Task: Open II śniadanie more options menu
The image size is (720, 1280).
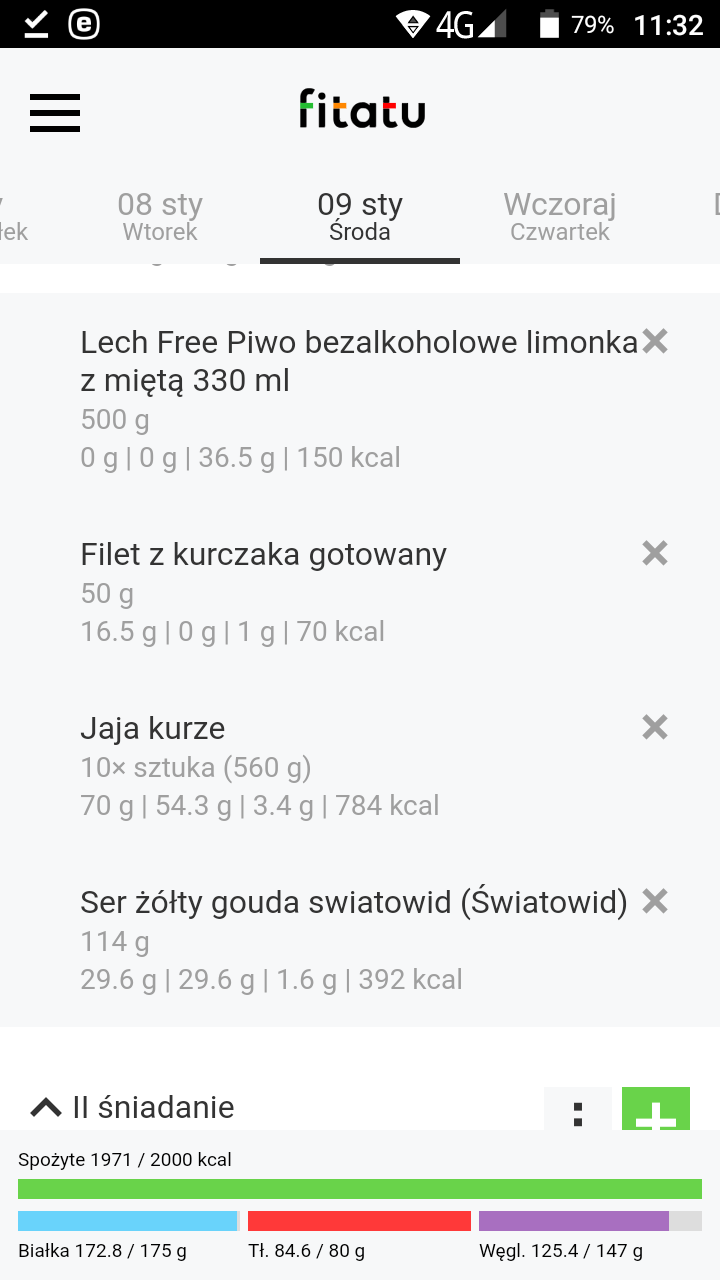Action: tap(578, 1110)
